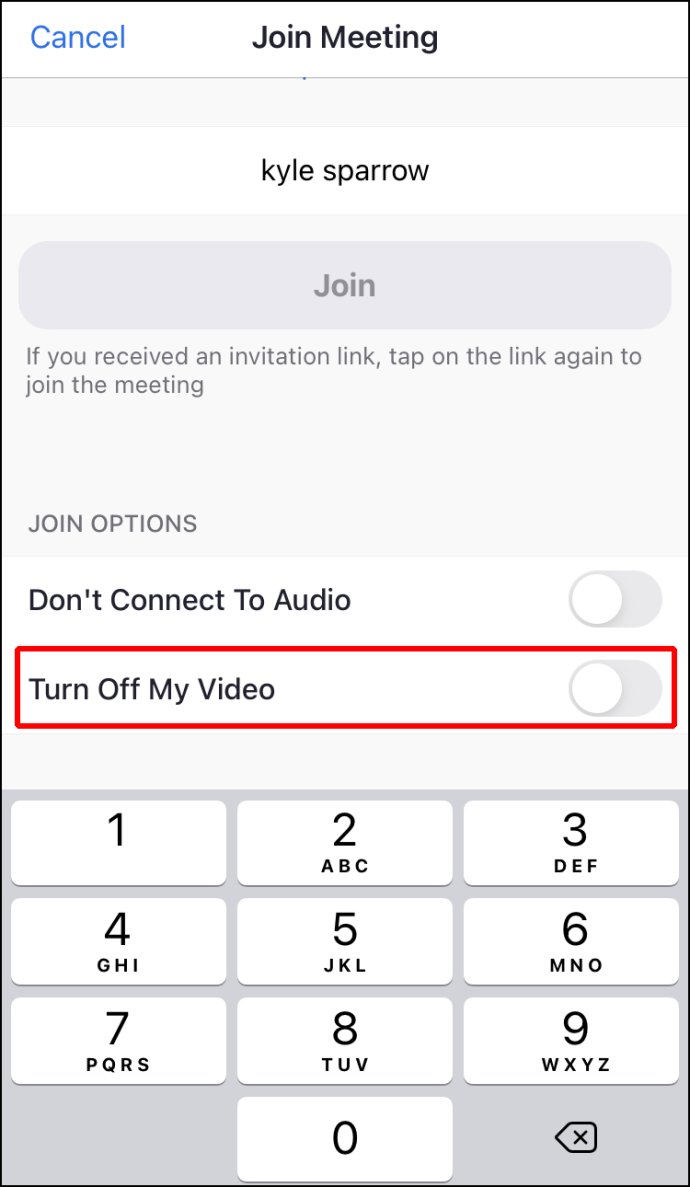This screenshot has height=1187, width=690.
Task: Choose the 8 key
Action: pos(345,1039)
